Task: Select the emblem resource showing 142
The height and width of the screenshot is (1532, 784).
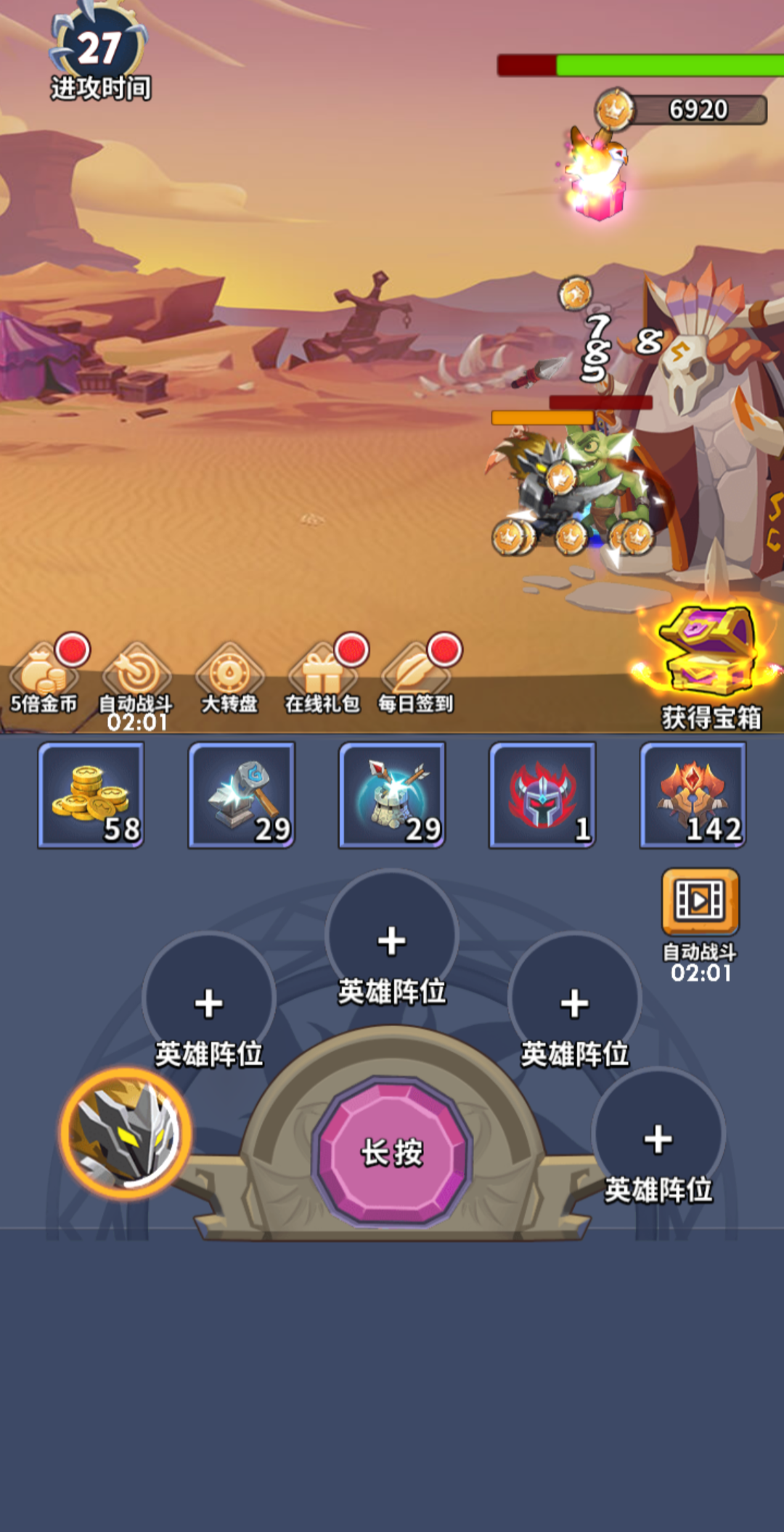Action: [692, 795]
